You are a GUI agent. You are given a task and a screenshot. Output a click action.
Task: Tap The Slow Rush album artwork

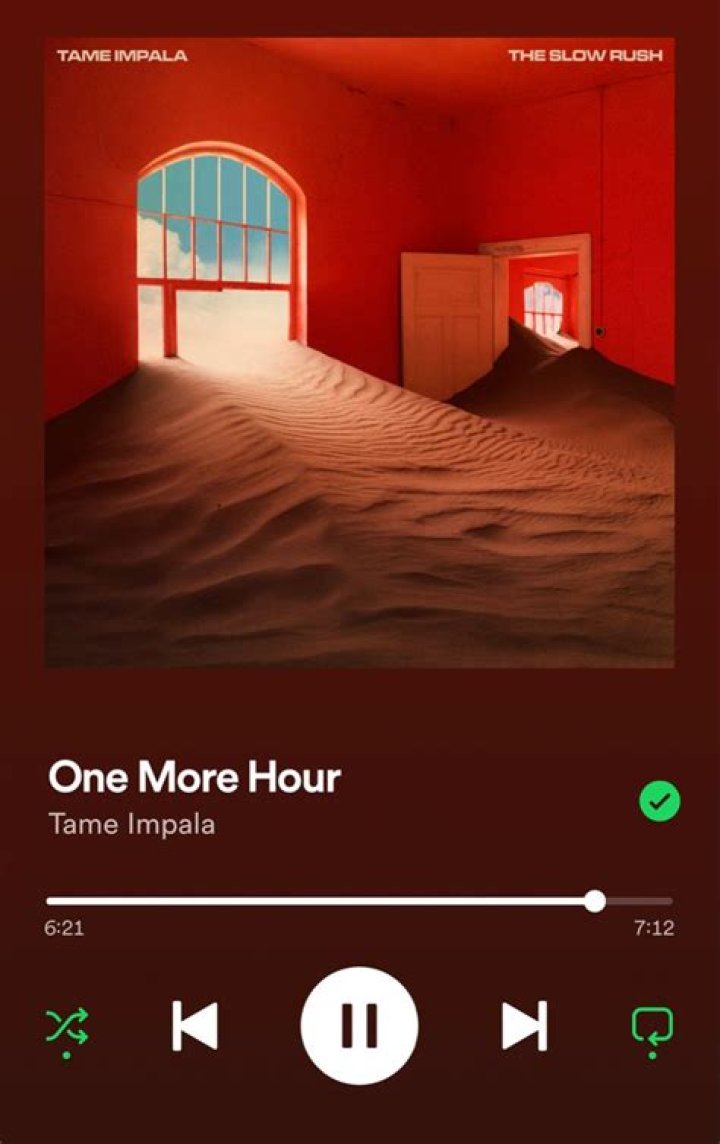click(x=359, y=352)
